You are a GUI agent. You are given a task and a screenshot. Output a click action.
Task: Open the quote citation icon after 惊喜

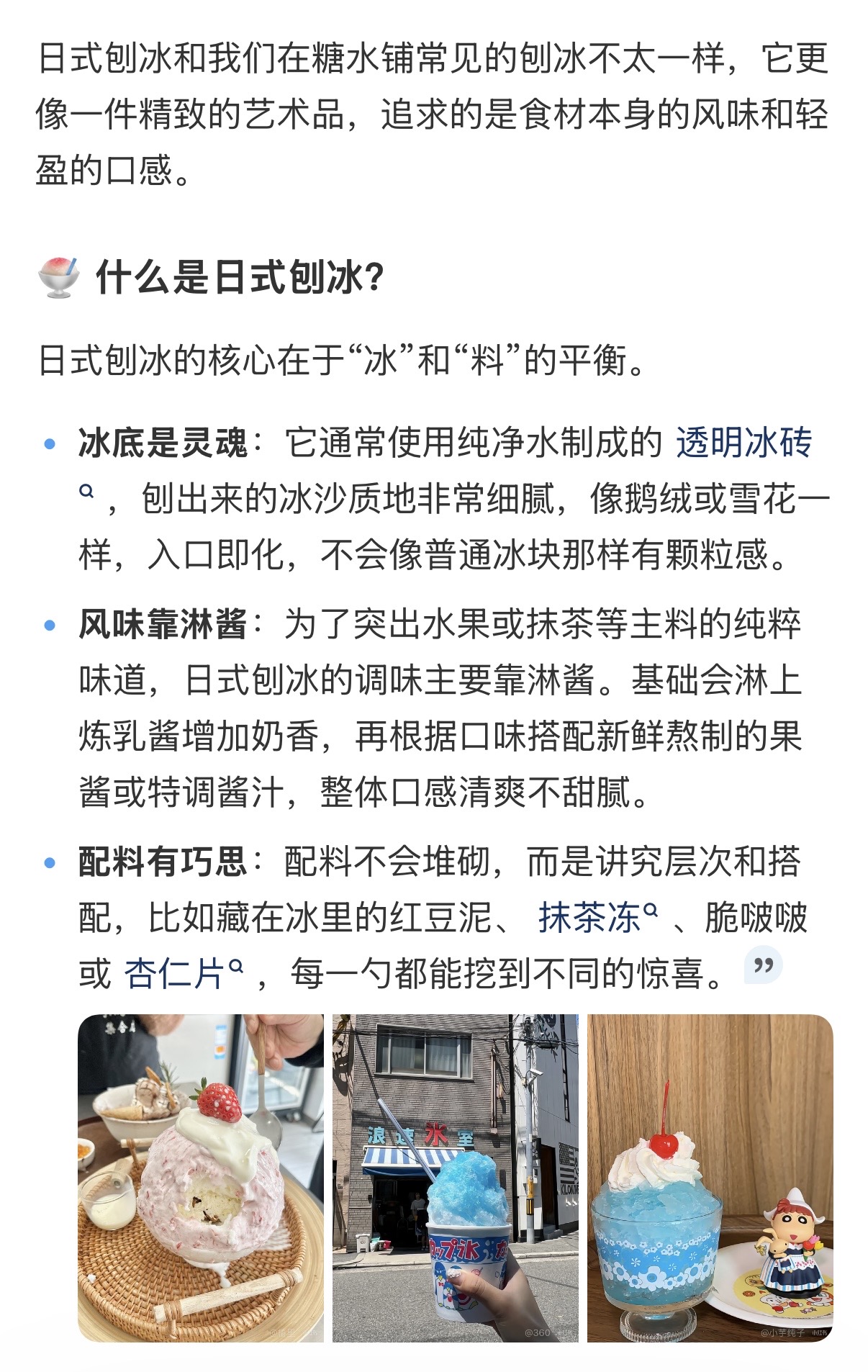coord(763,966)
